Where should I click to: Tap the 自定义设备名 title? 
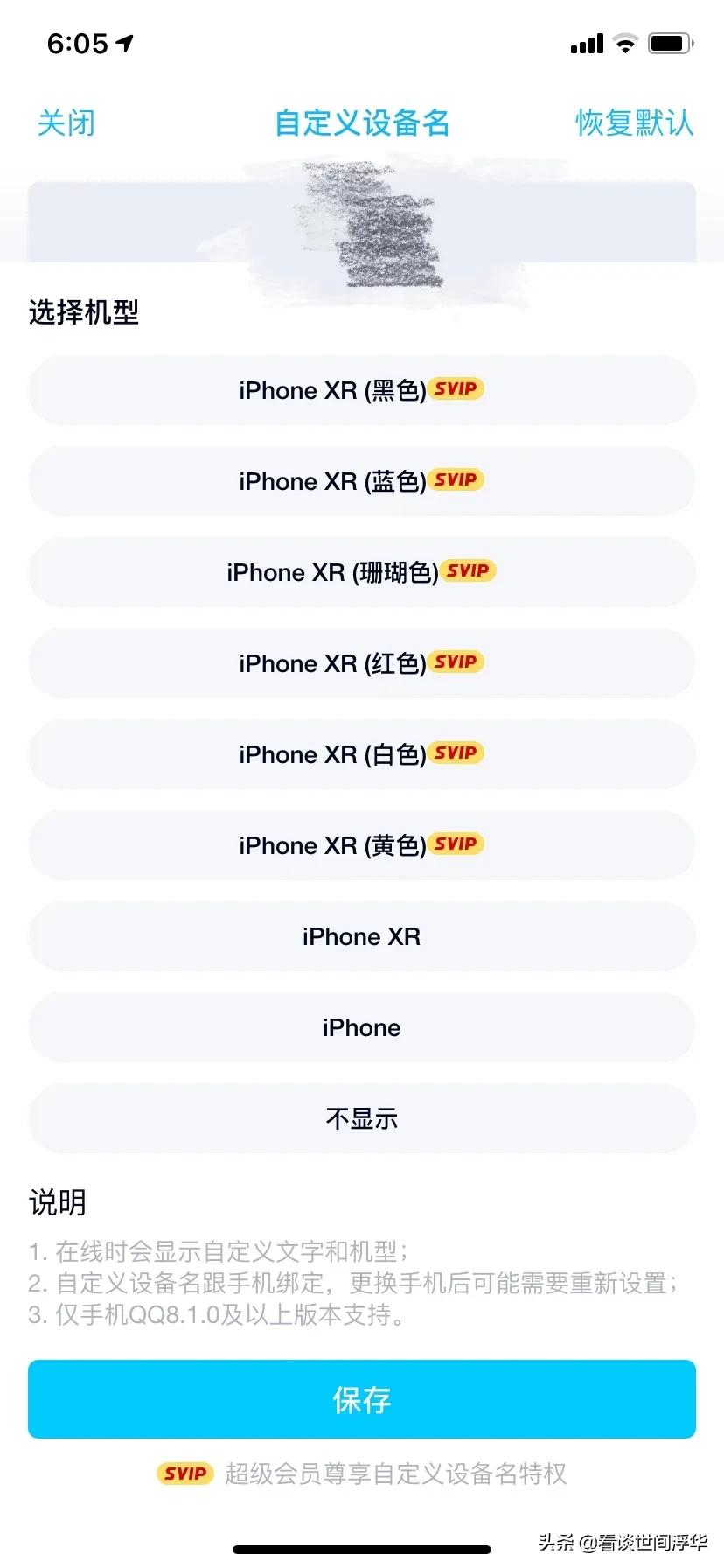click(x=362, y=122)
